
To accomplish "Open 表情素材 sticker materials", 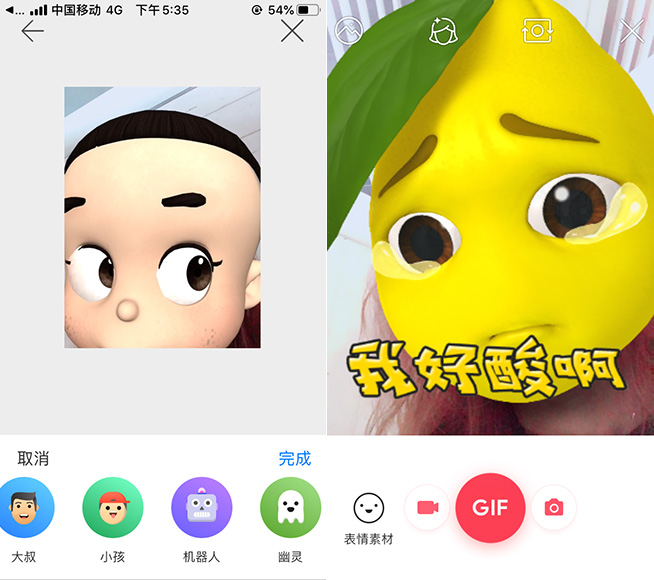I will [x=368, y=517].
